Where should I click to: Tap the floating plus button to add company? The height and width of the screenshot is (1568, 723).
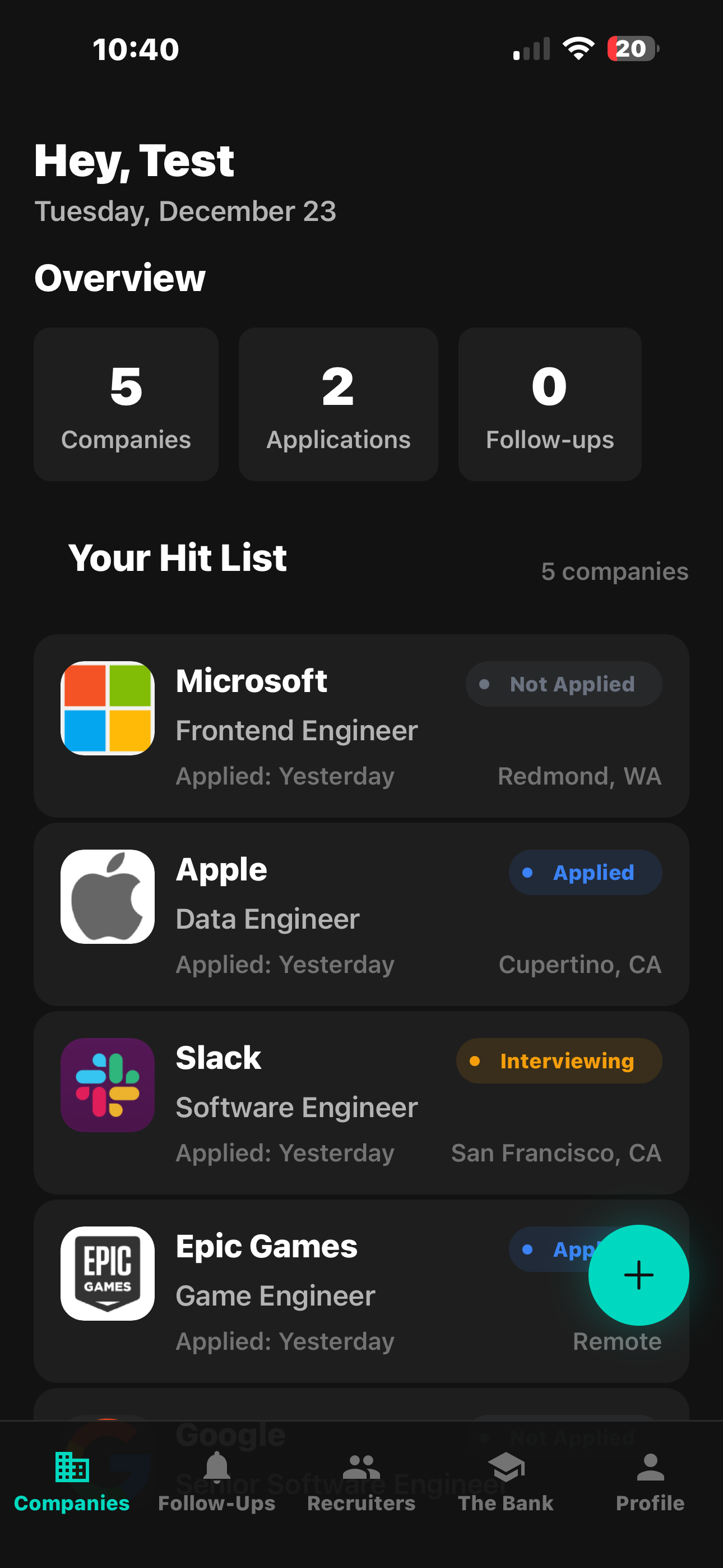tap(638, 1275)
